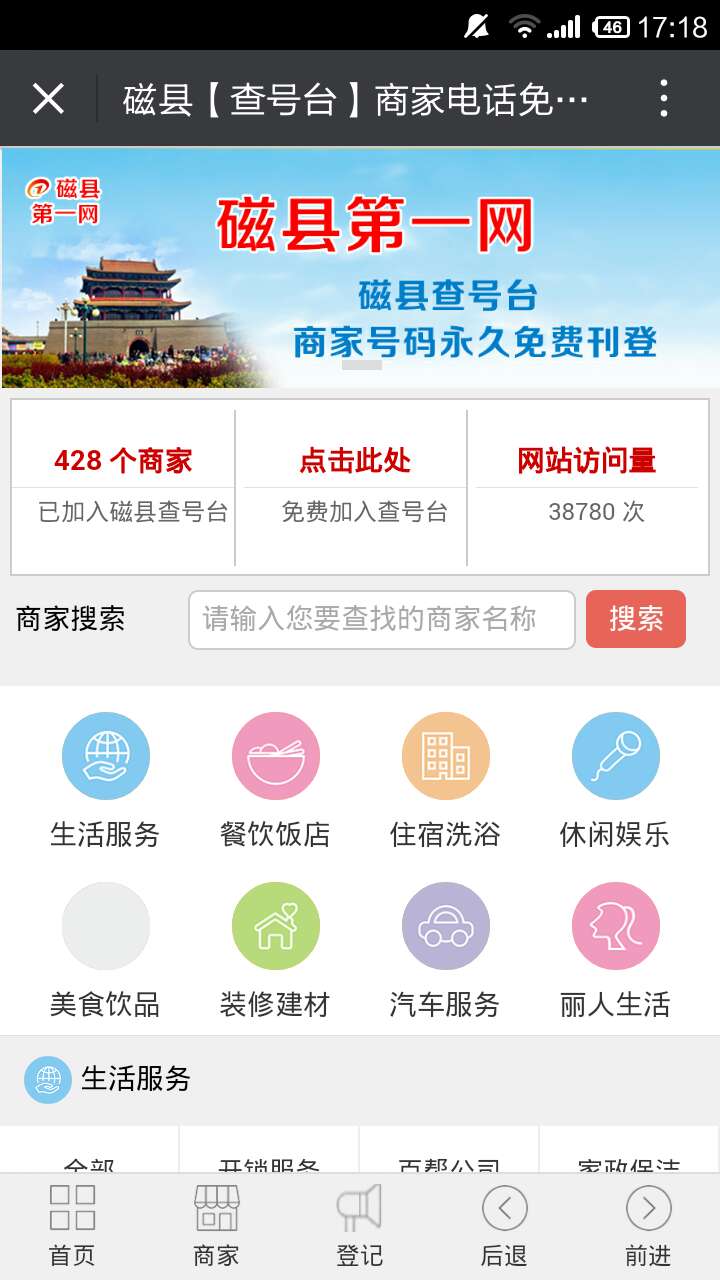Select the 住宿洗浴 category

pyautogui.click(x=445, y=757)
